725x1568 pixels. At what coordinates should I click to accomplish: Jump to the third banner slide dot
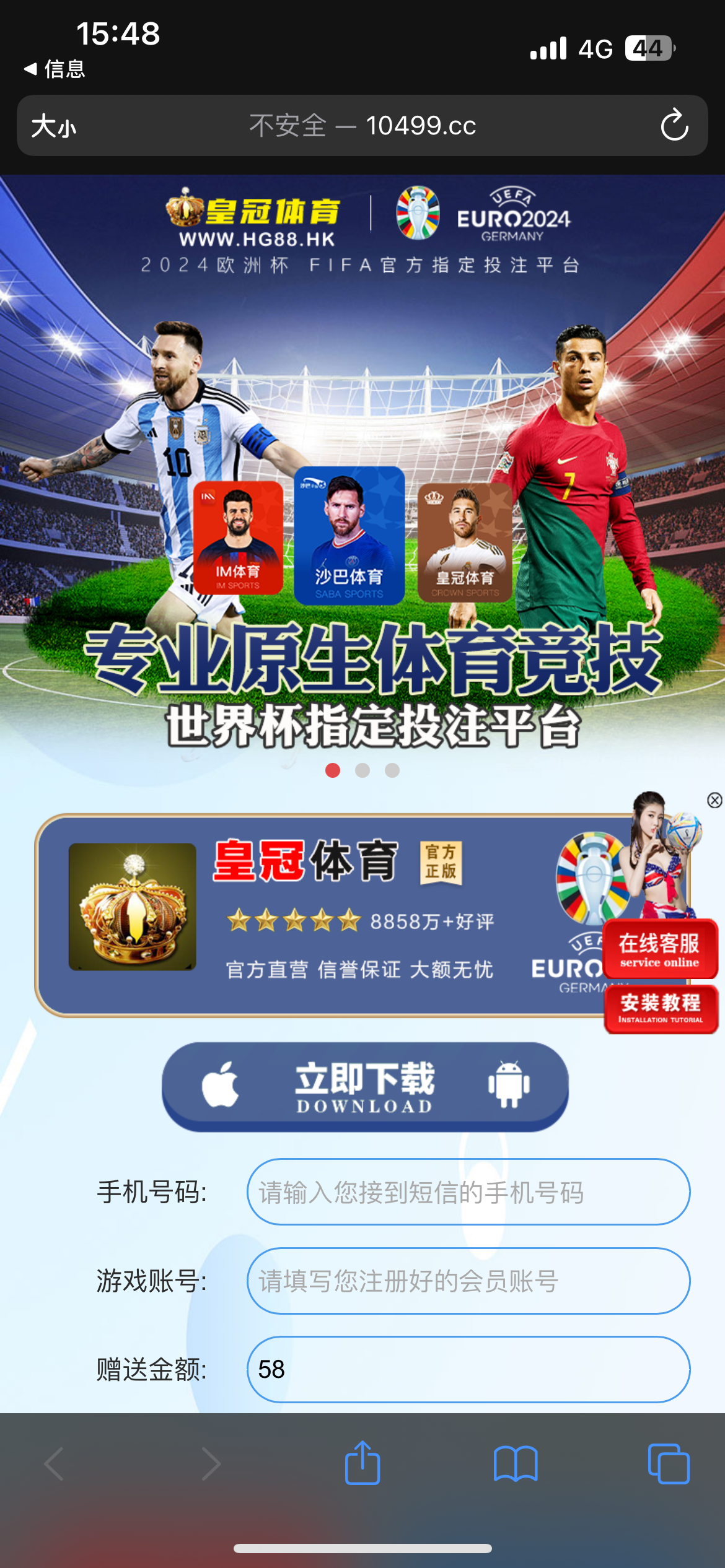pyautogui.click(x=392, y=770)
